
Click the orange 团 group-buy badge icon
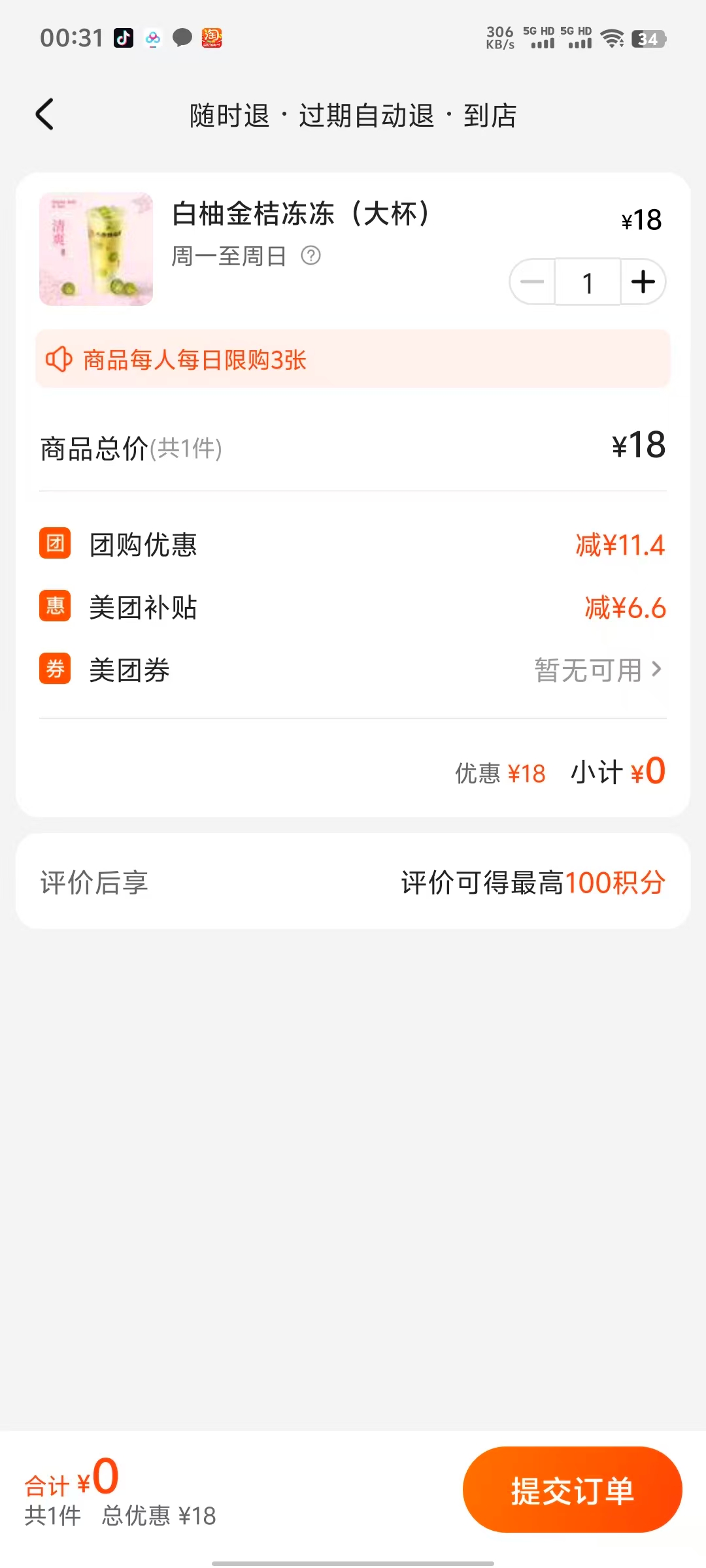pyautogui.click(x=55, y=544)
